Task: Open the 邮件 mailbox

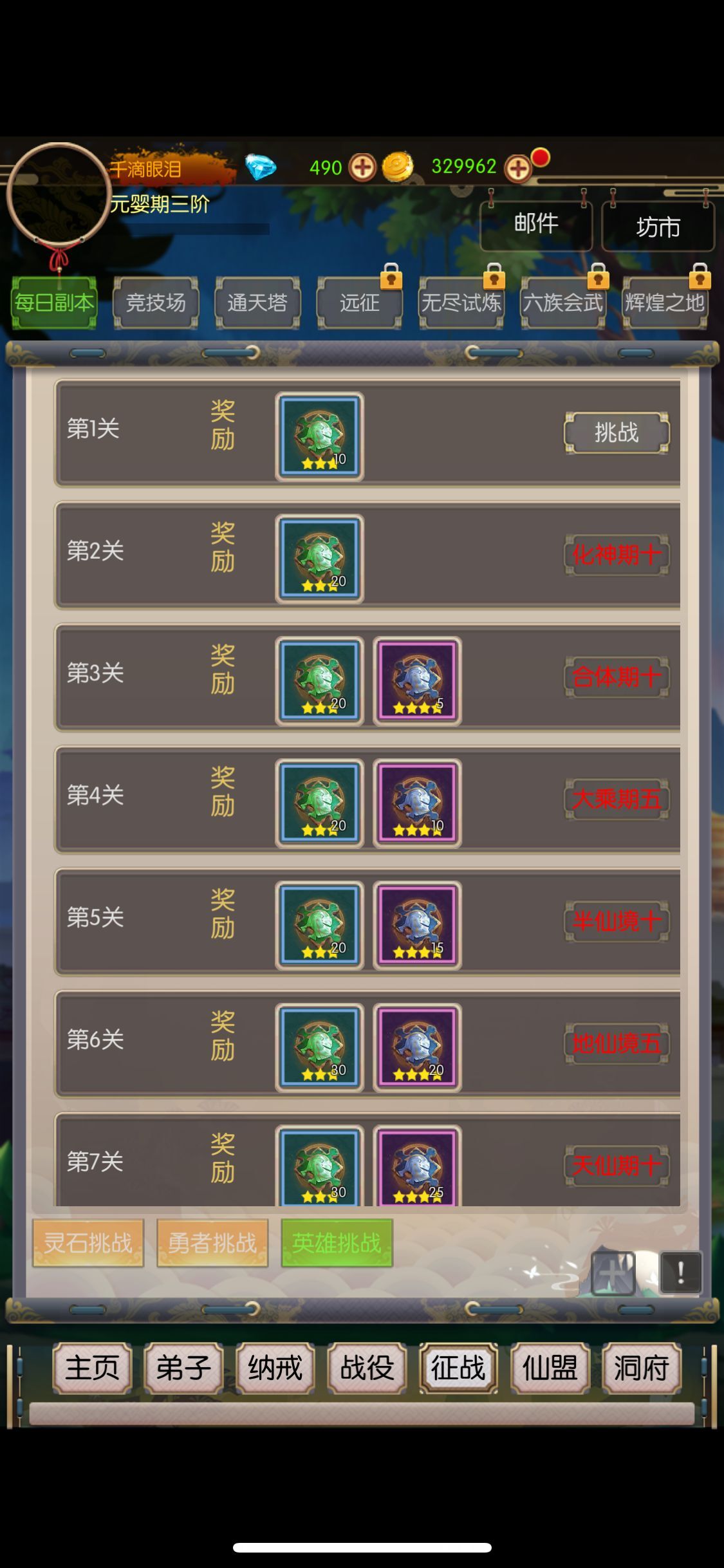Action: click(535, 225)
